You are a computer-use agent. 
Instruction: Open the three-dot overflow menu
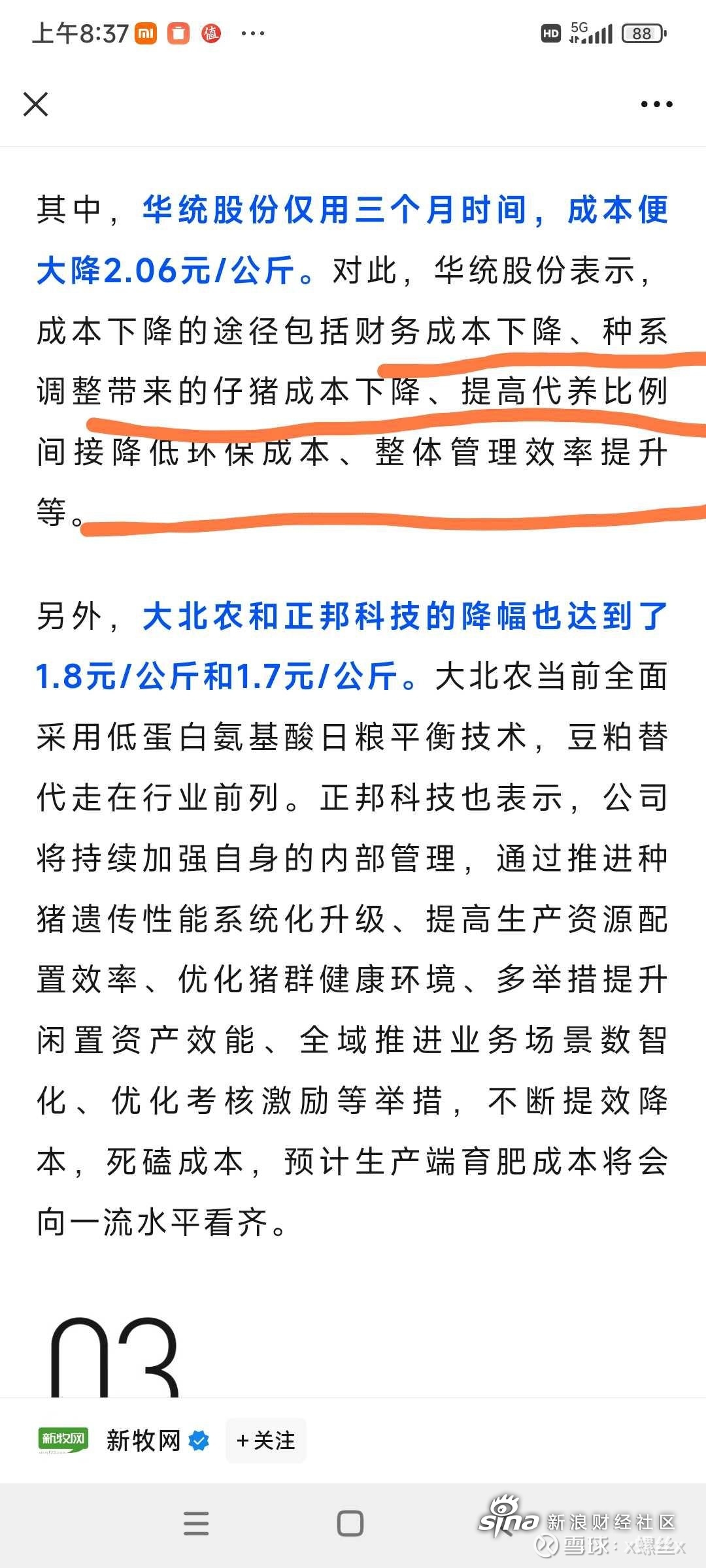656,104
